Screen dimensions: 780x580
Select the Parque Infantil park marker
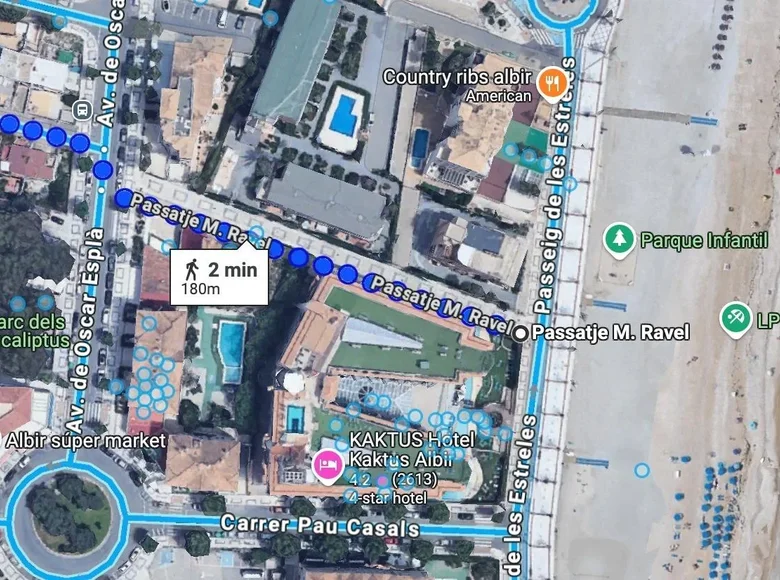620,240
